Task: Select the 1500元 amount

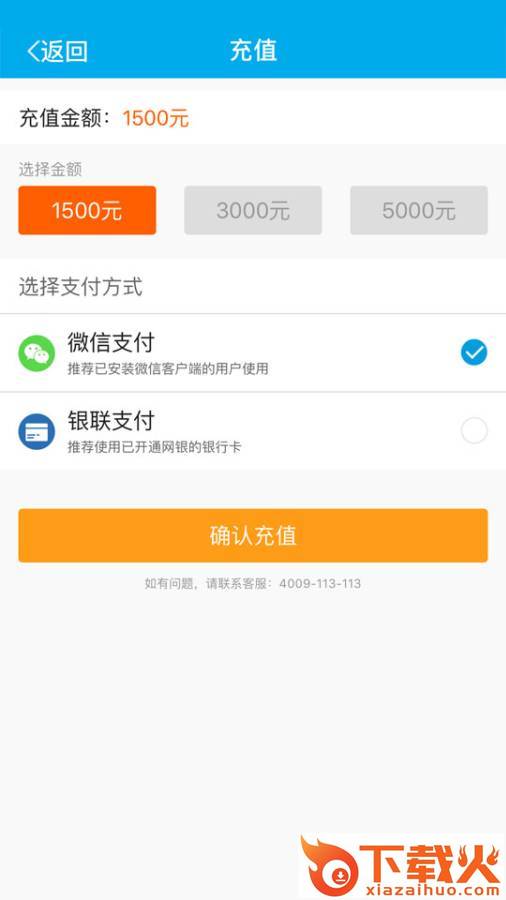Action: 87,210
